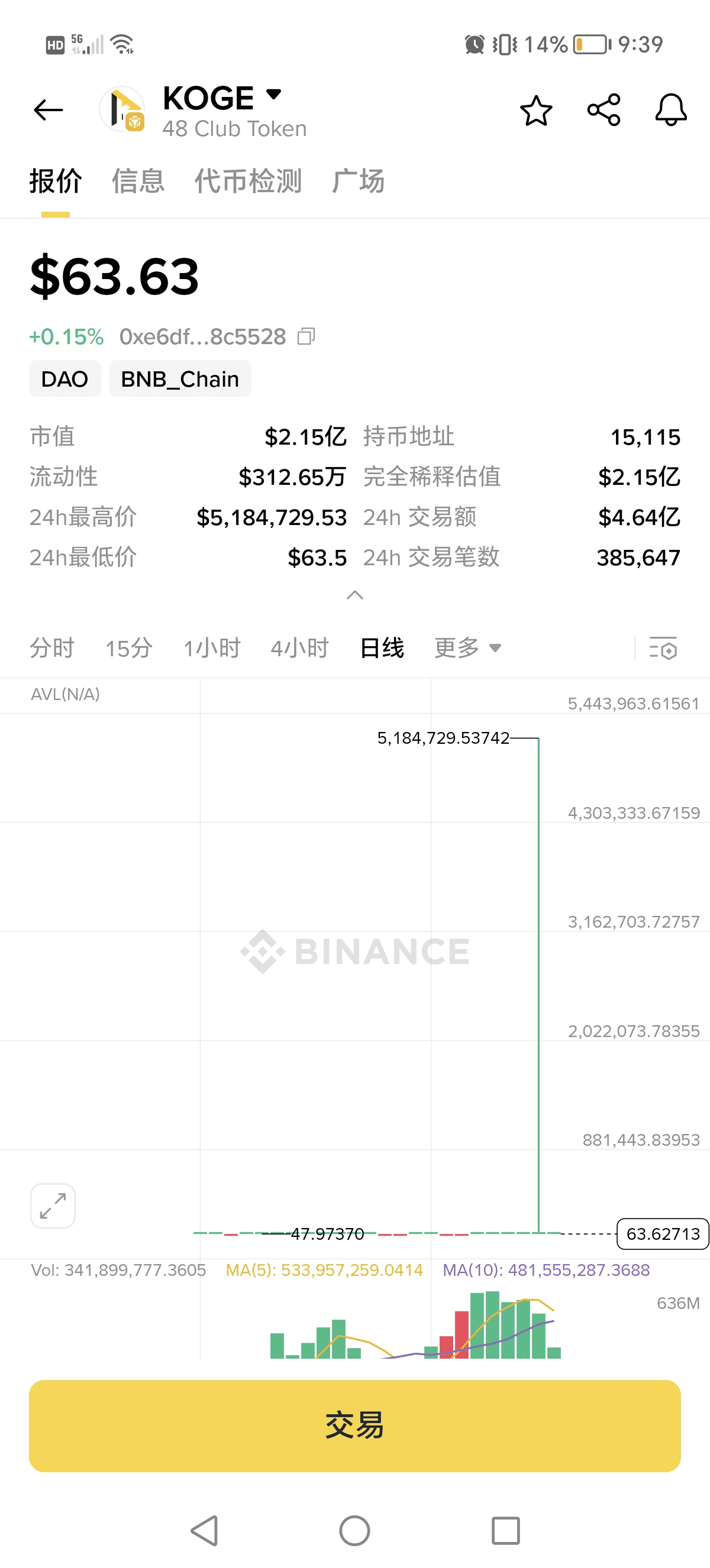Screen dimensions: 710x1568
Task: Go to the system home screen
Action: click(354, 1530)
